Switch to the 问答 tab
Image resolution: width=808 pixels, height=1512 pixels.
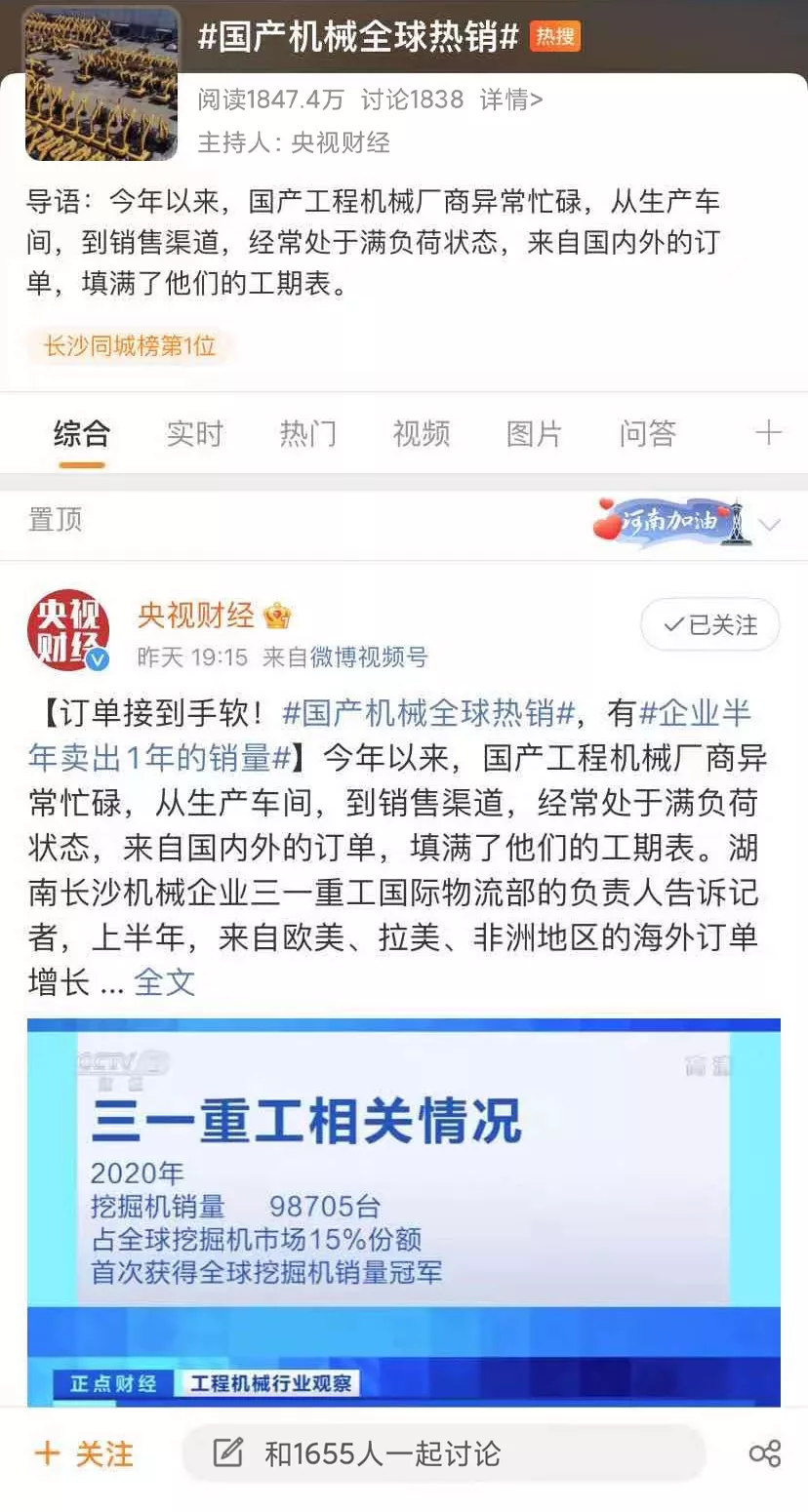pyautogui.click(x=647, y=433)
